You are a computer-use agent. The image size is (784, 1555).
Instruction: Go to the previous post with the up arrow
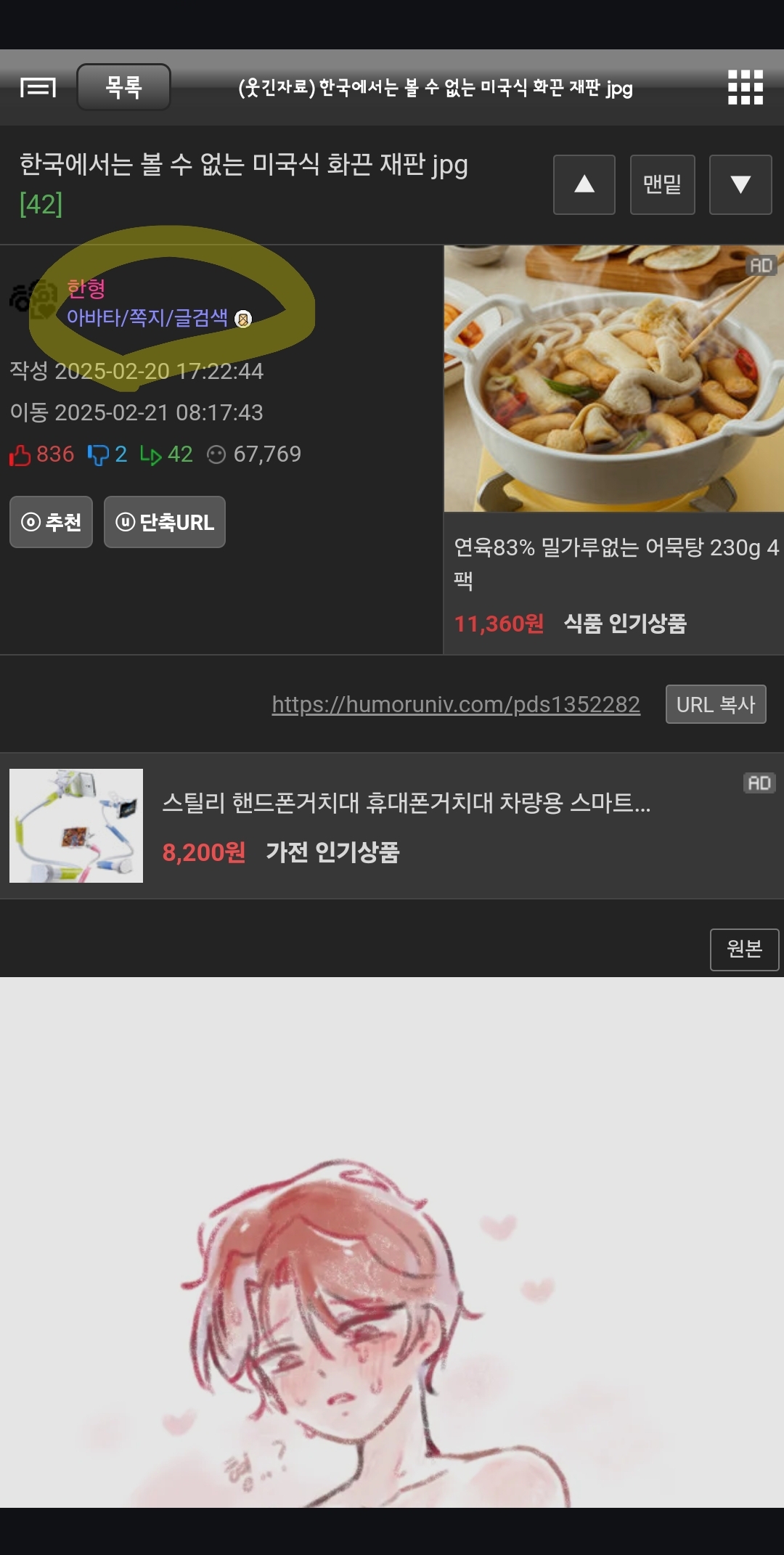(584, 184)
